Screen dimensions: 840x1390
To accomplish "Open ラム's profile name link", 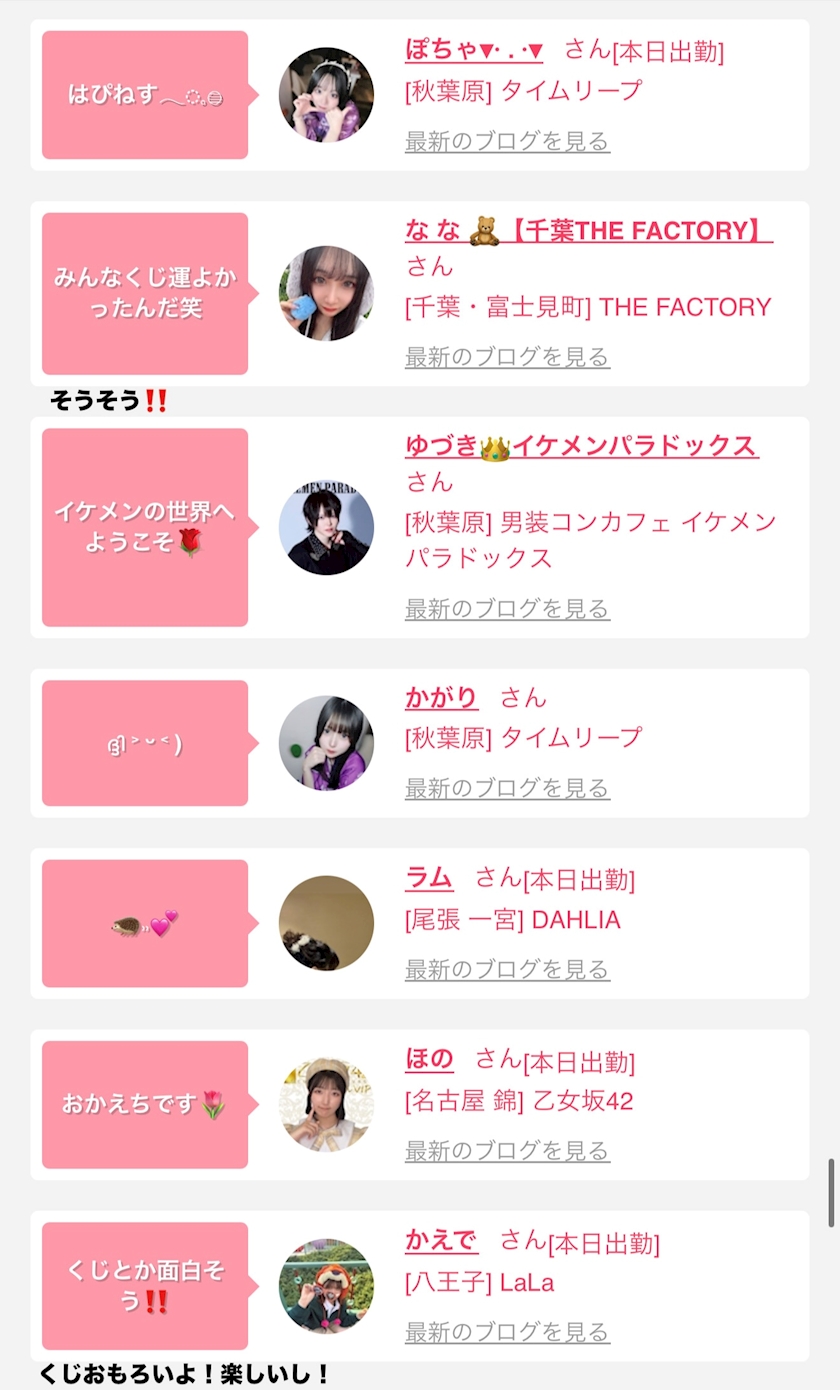I will (x=429, y=878).
